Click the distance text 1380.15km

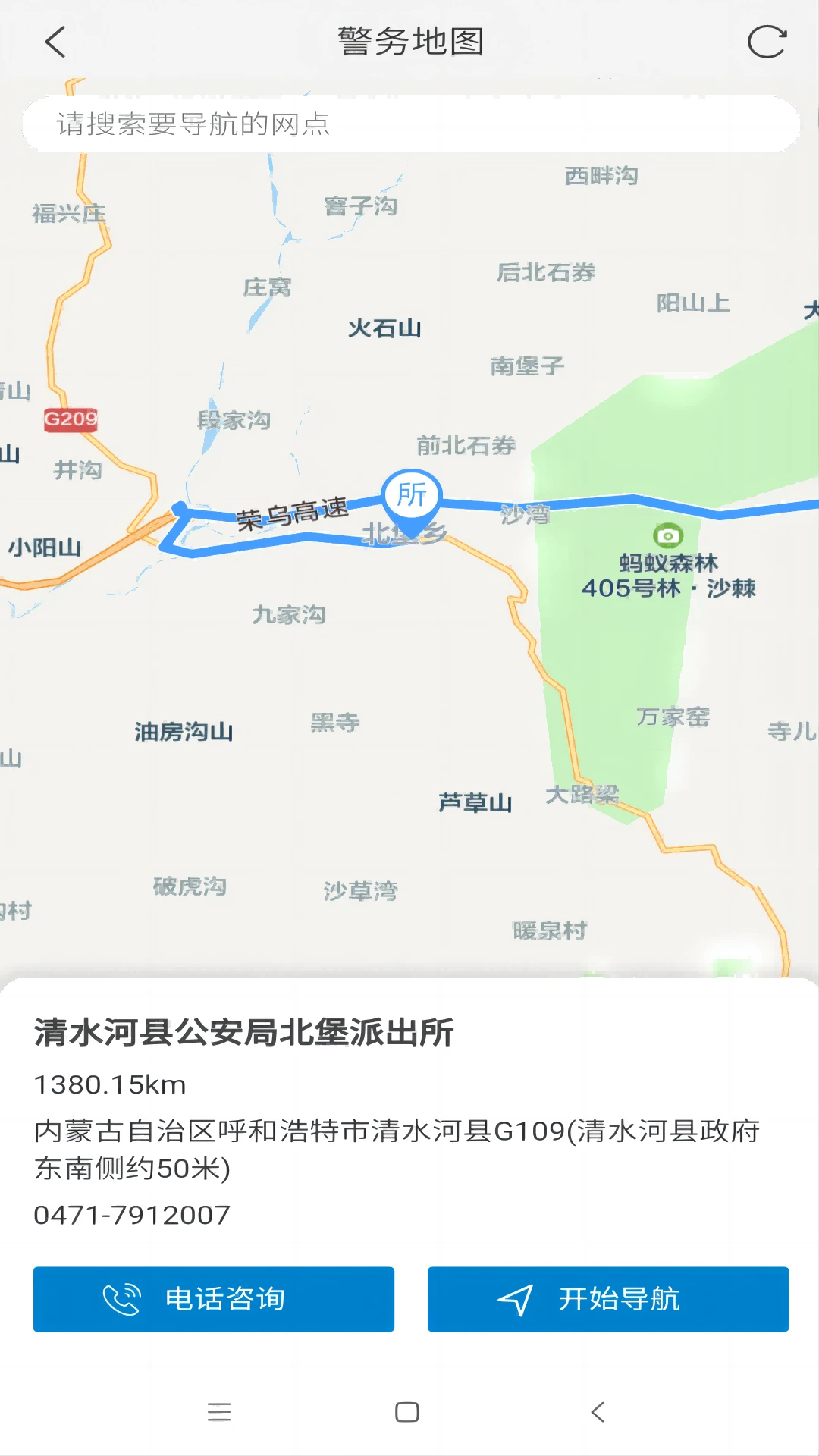pyautogui.click(x=111, y=1084)
